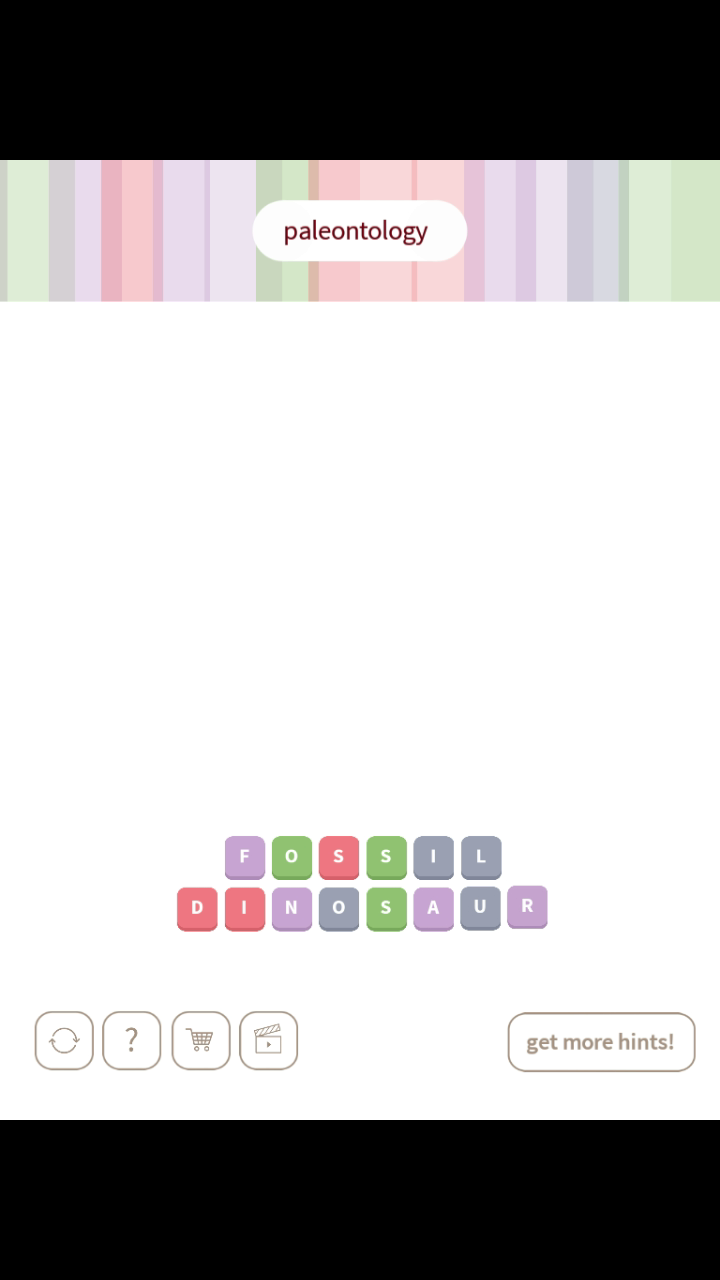Screen dimensions: 720x1280
Task: Shuffle the letter tiles
Action: (x=64, y=1041)
